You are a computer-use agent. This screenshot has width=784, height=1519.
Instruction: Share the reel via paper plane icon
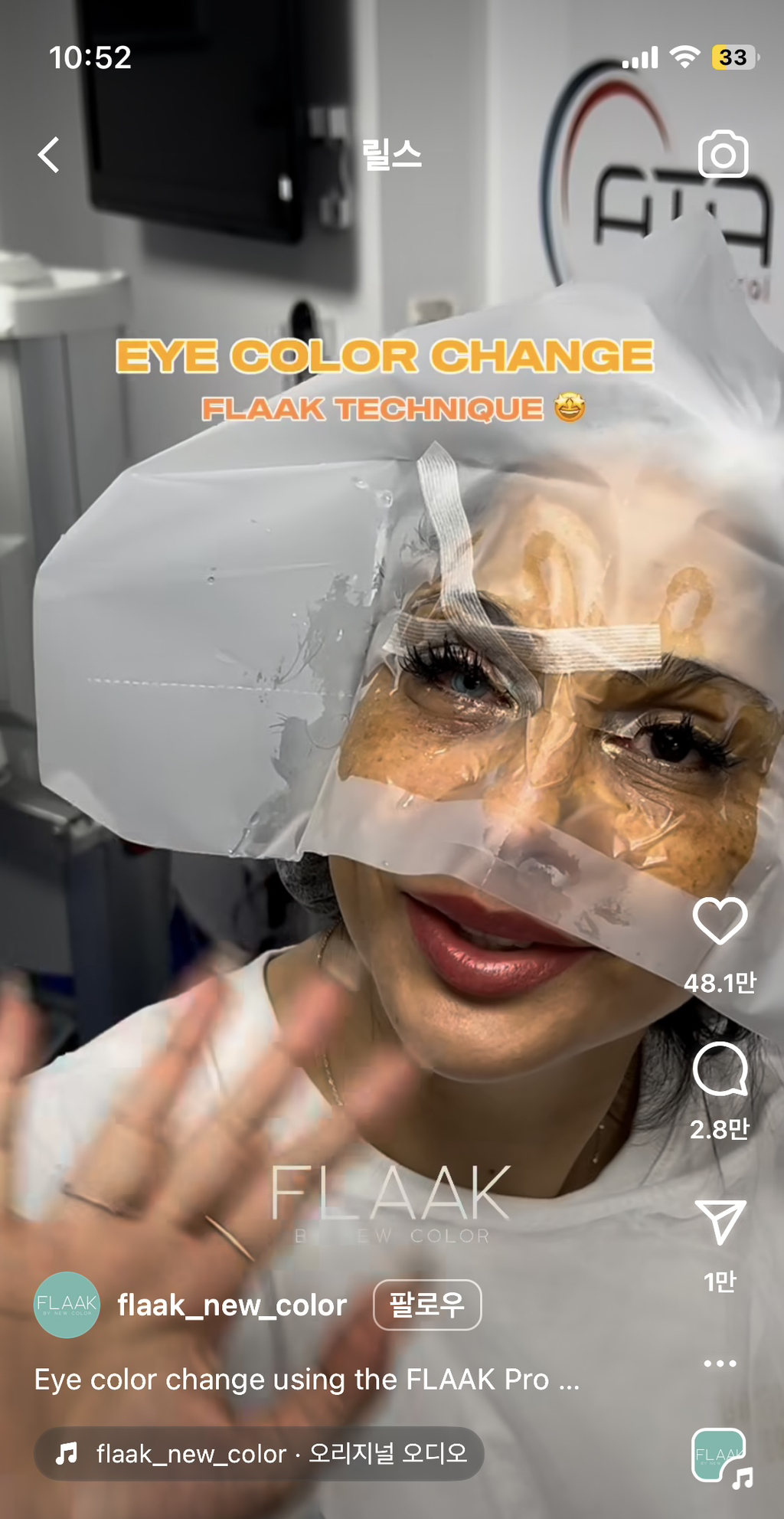click(x=720, y=1221)
